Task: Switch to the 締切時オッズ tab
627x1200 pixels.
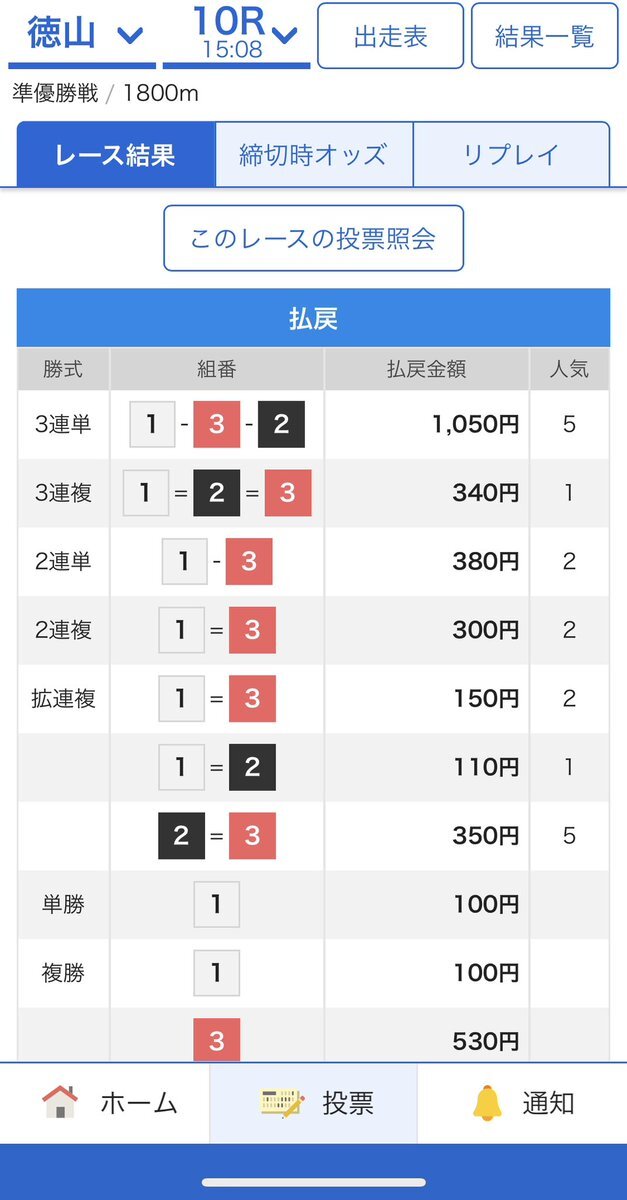Action: click(314, 155)
